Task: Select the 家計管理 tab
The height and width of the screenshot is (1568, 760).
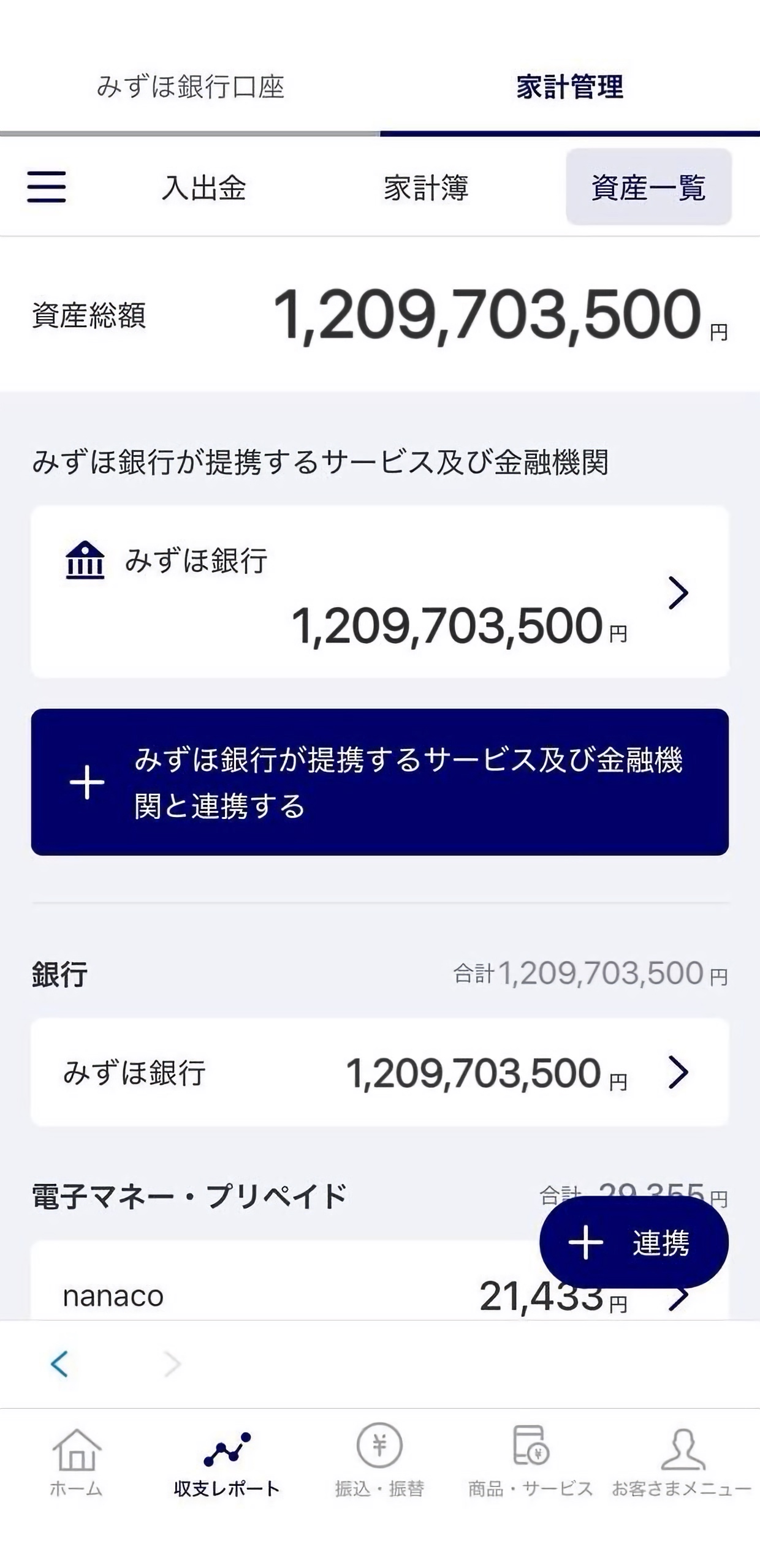Action: 569,87
